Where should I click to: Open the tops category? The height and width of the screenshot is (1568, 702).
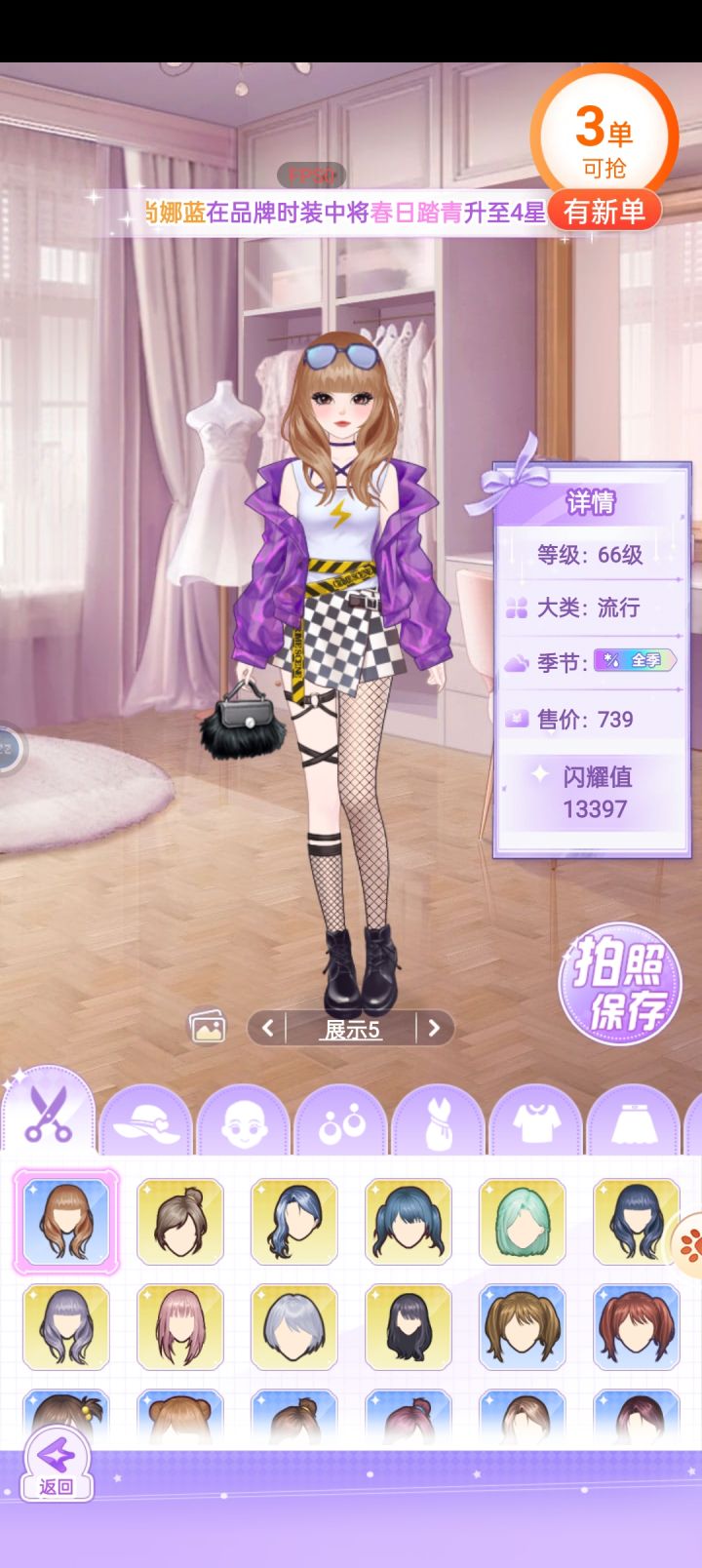[x=535, y=1121]
